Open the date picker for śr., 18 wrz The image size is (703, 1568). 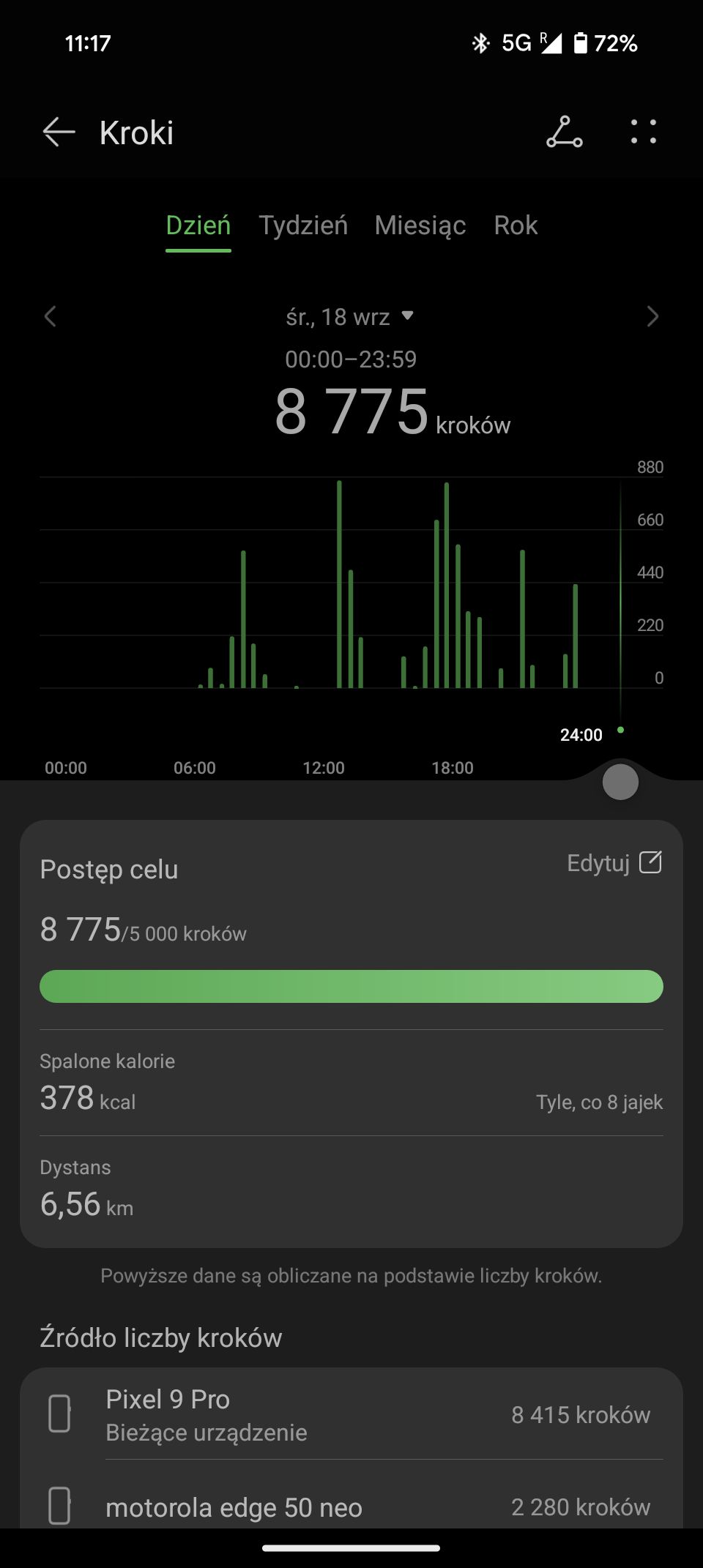pyautogui.click(x=350, y=317)
